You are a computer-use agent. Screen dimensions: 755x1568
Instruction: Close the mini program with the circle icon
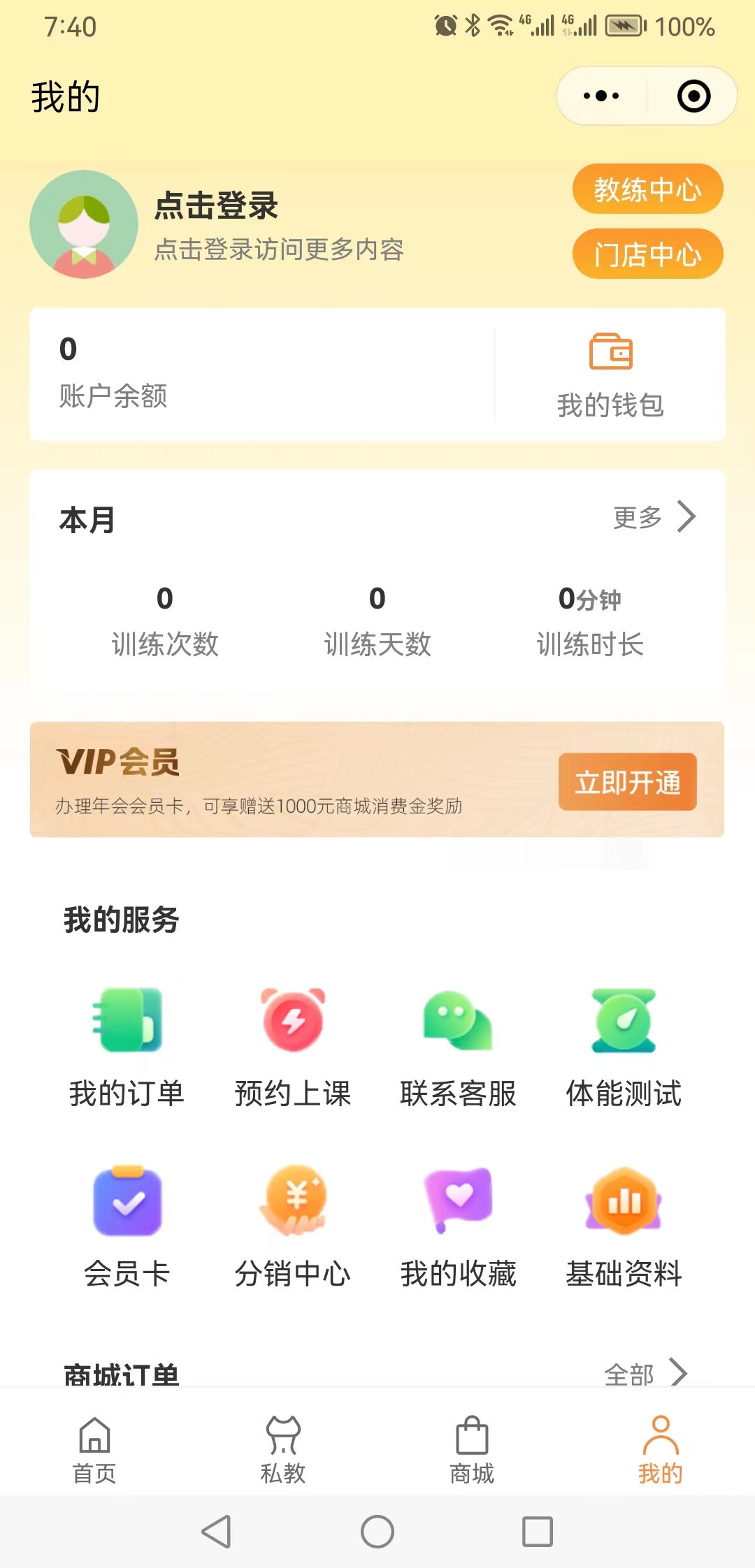[x=693, y=96]
